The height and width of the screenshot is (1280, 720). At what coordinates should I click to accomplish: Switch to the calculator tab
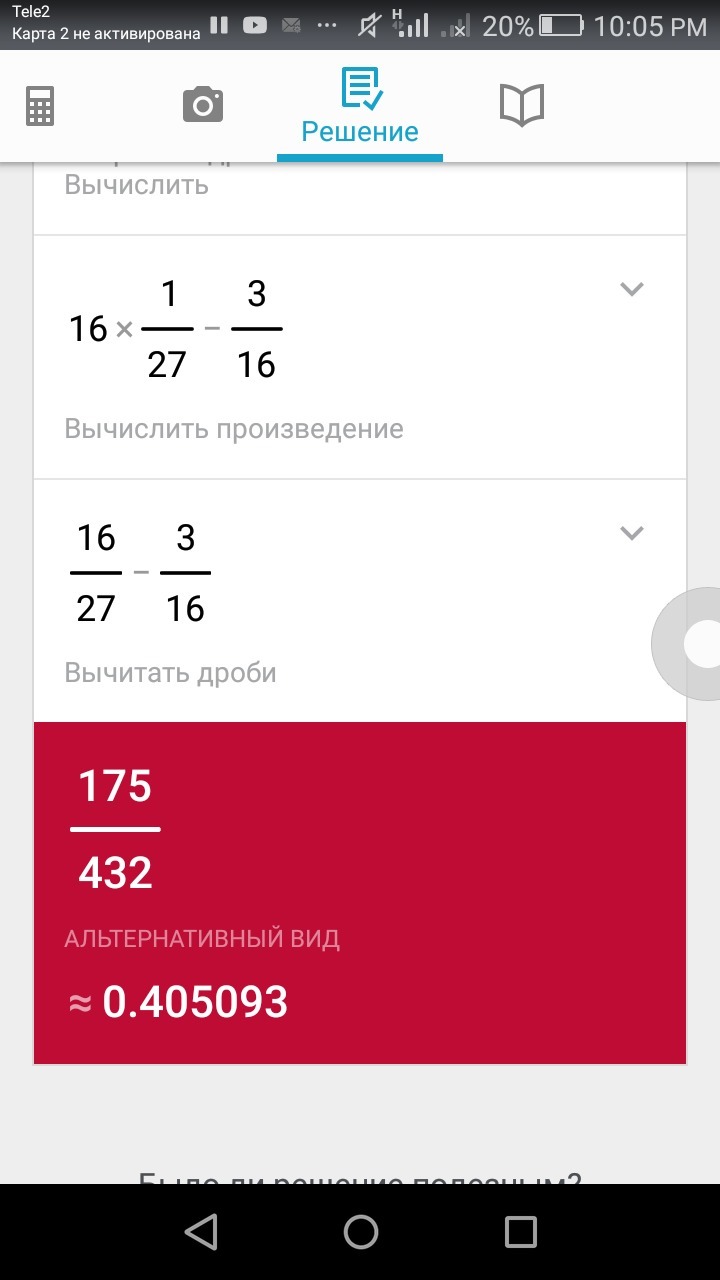40,106
